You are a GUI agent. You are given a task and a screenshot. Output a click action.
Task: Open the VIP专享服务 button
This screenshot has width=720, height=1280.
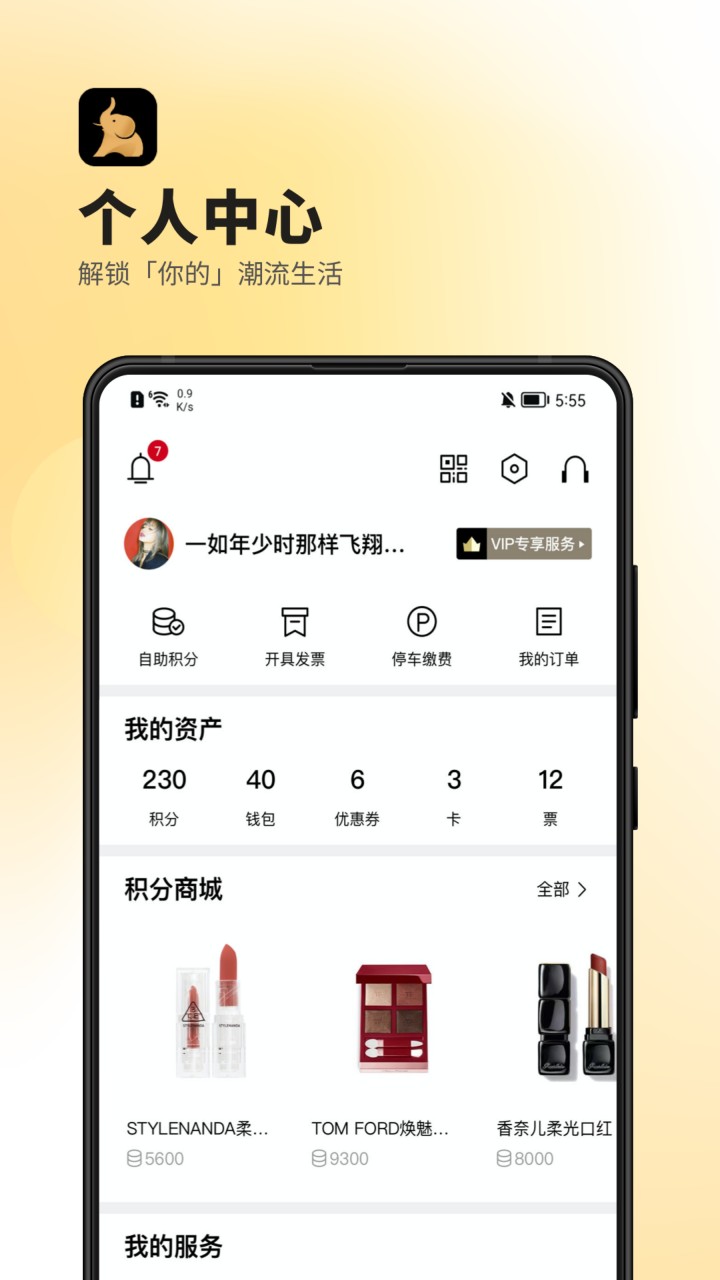pos(522,542)
